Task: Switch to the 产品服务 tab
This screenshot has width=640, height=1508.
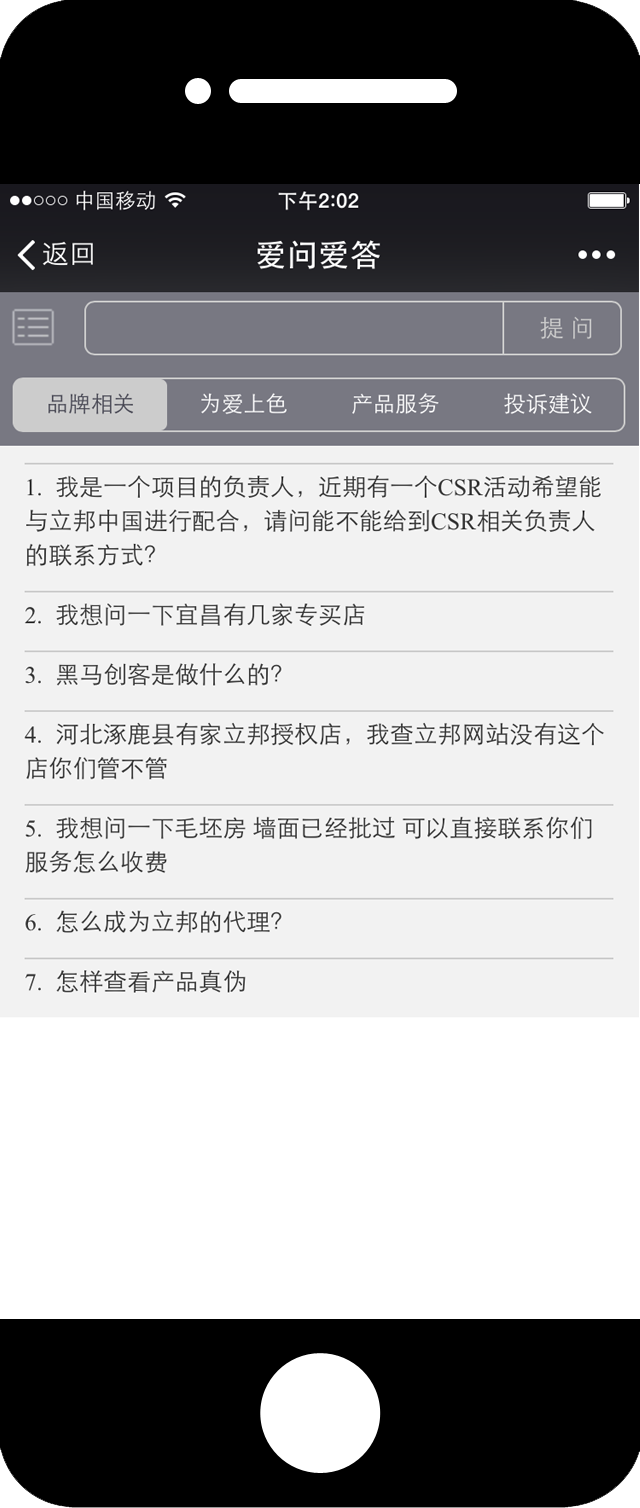Action: [x=395, y=405]
